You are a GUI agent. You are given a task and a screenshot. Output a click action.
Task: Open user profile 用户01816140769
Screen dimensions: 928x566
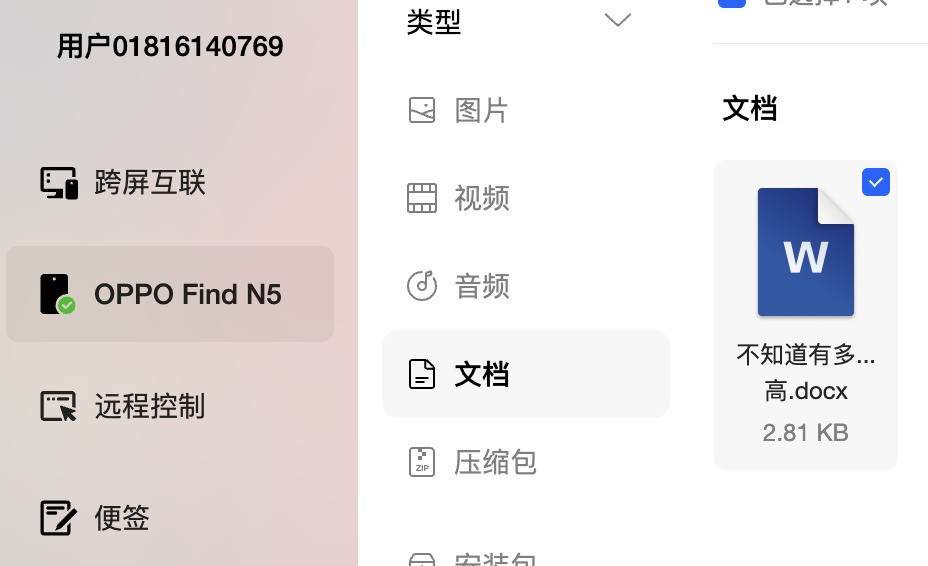(170, 46)
